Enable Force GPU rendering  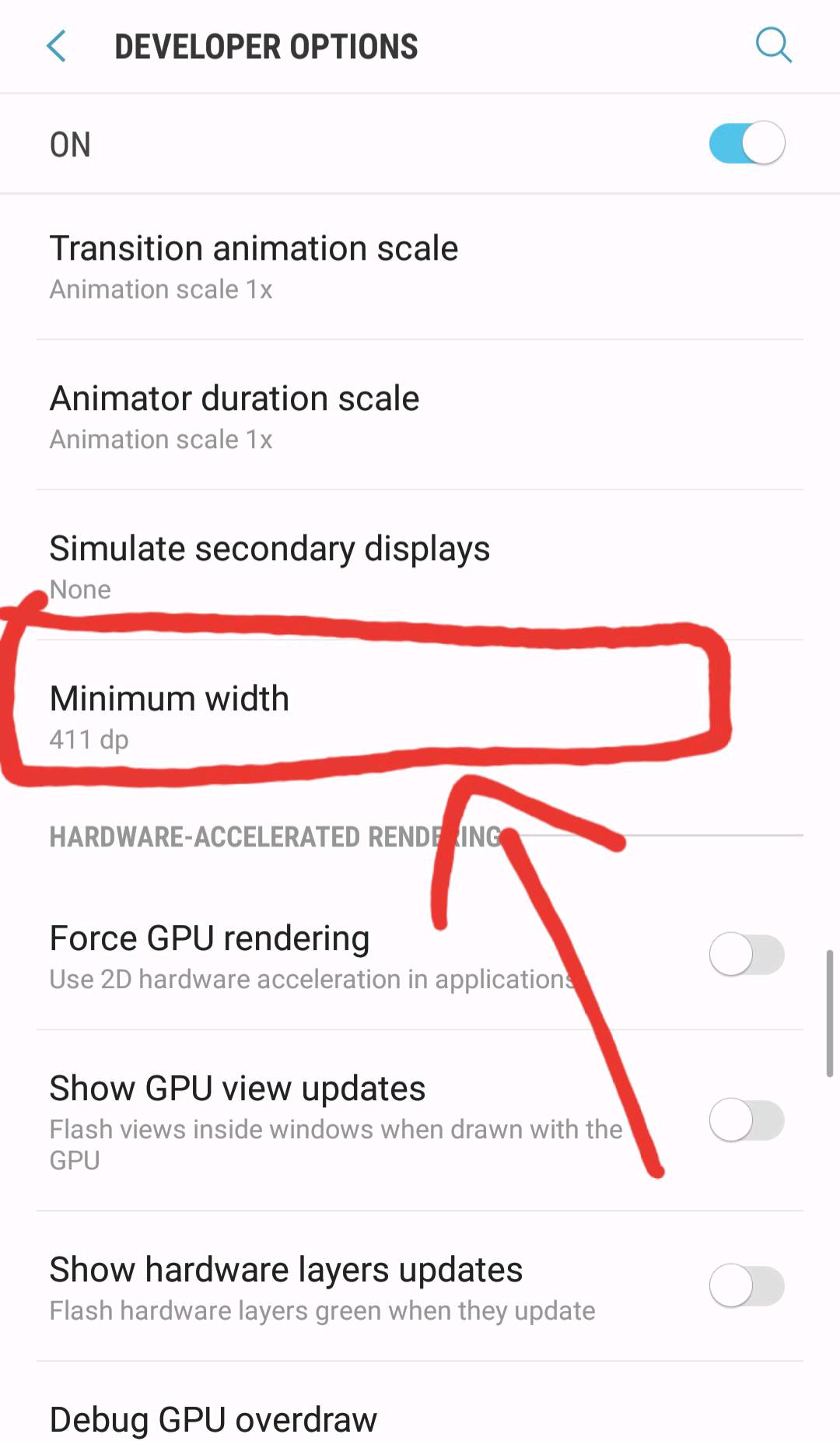(x=746, y=955)
